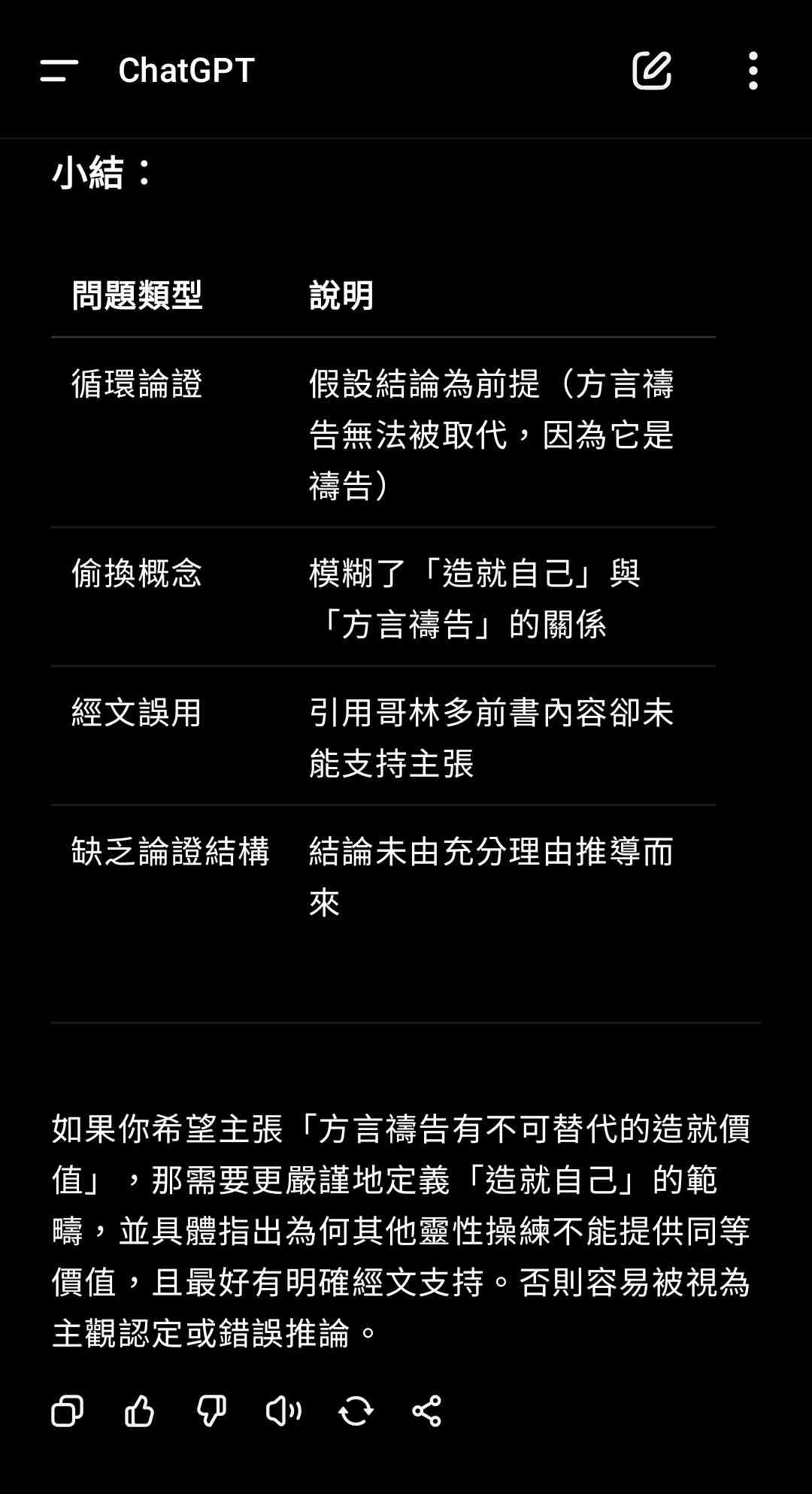The image size is (812, 1494).
Task: Give the response a thumbs down
Action: 211,1411
